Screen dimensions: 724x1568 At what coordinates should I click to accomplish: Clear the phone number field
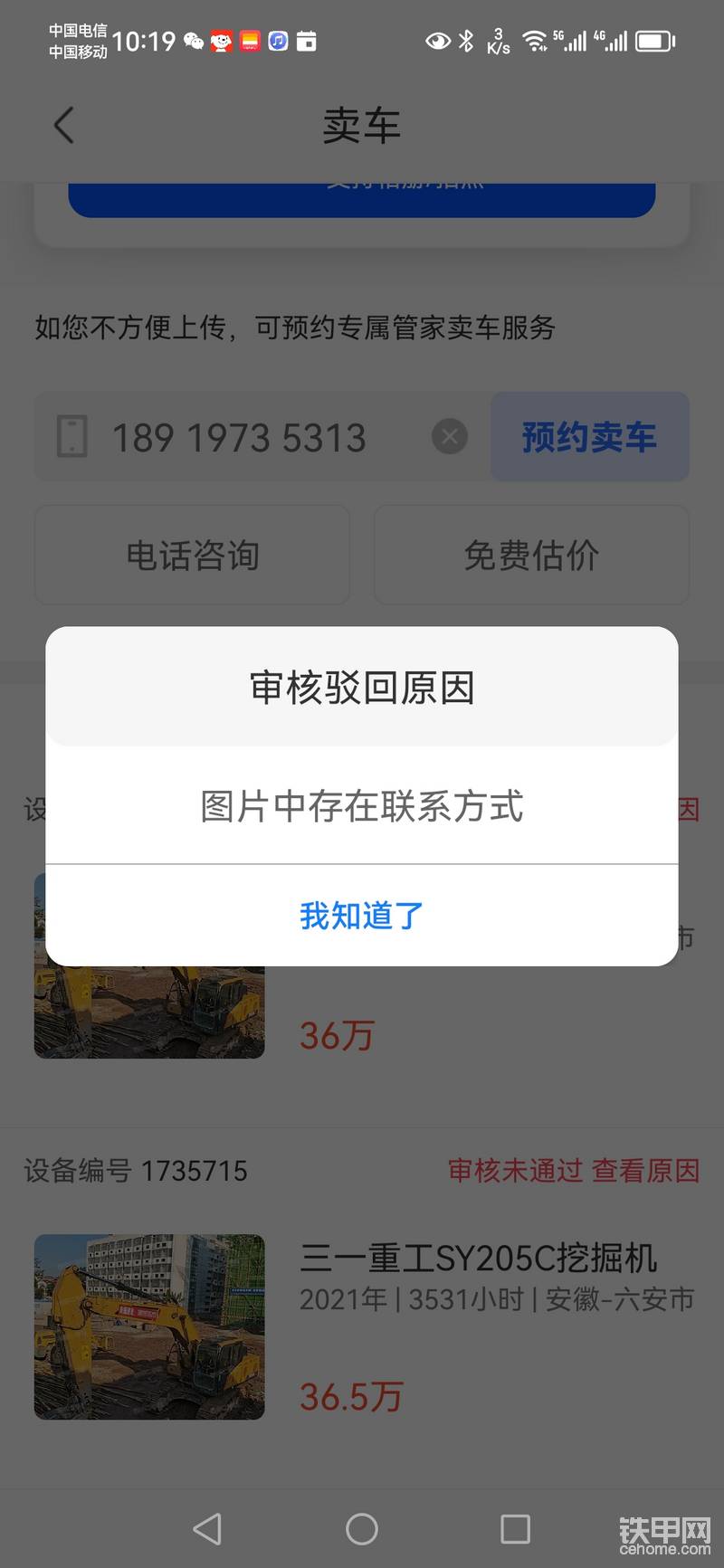click(x=450, y=437)
